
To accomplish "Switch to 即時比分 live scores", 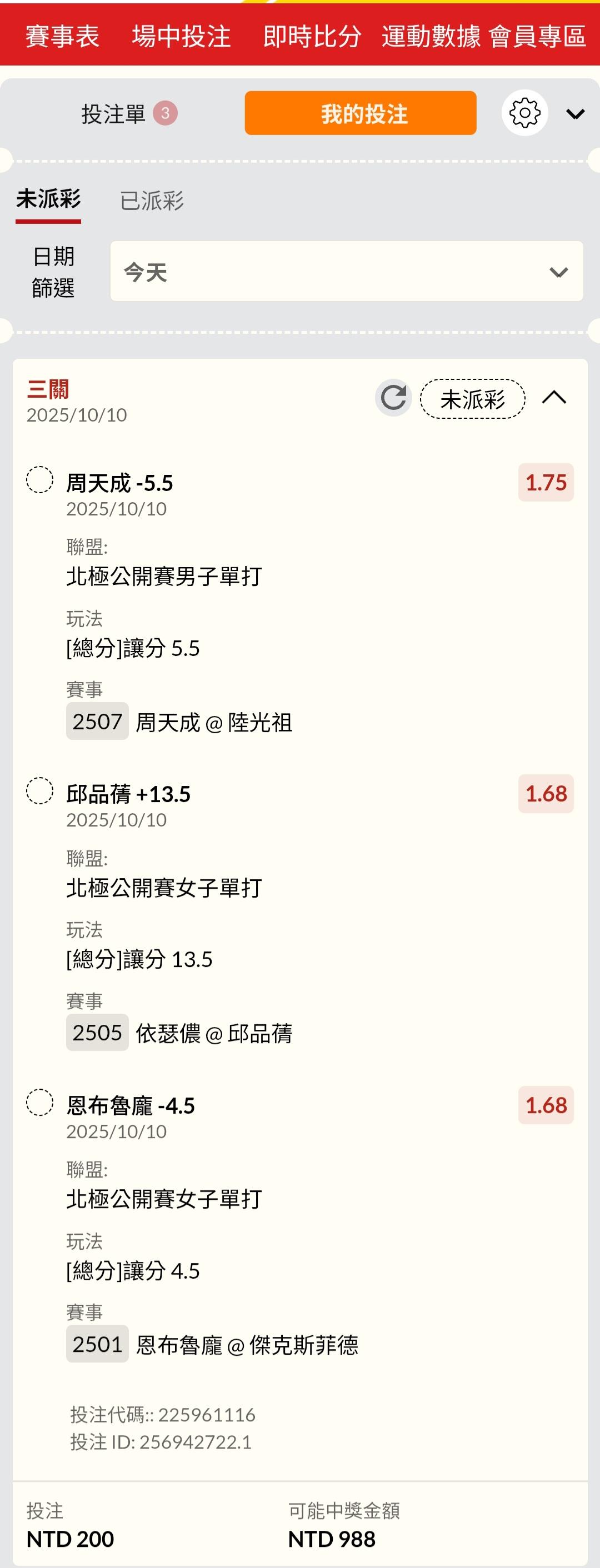I will click(x=312, y=37).
